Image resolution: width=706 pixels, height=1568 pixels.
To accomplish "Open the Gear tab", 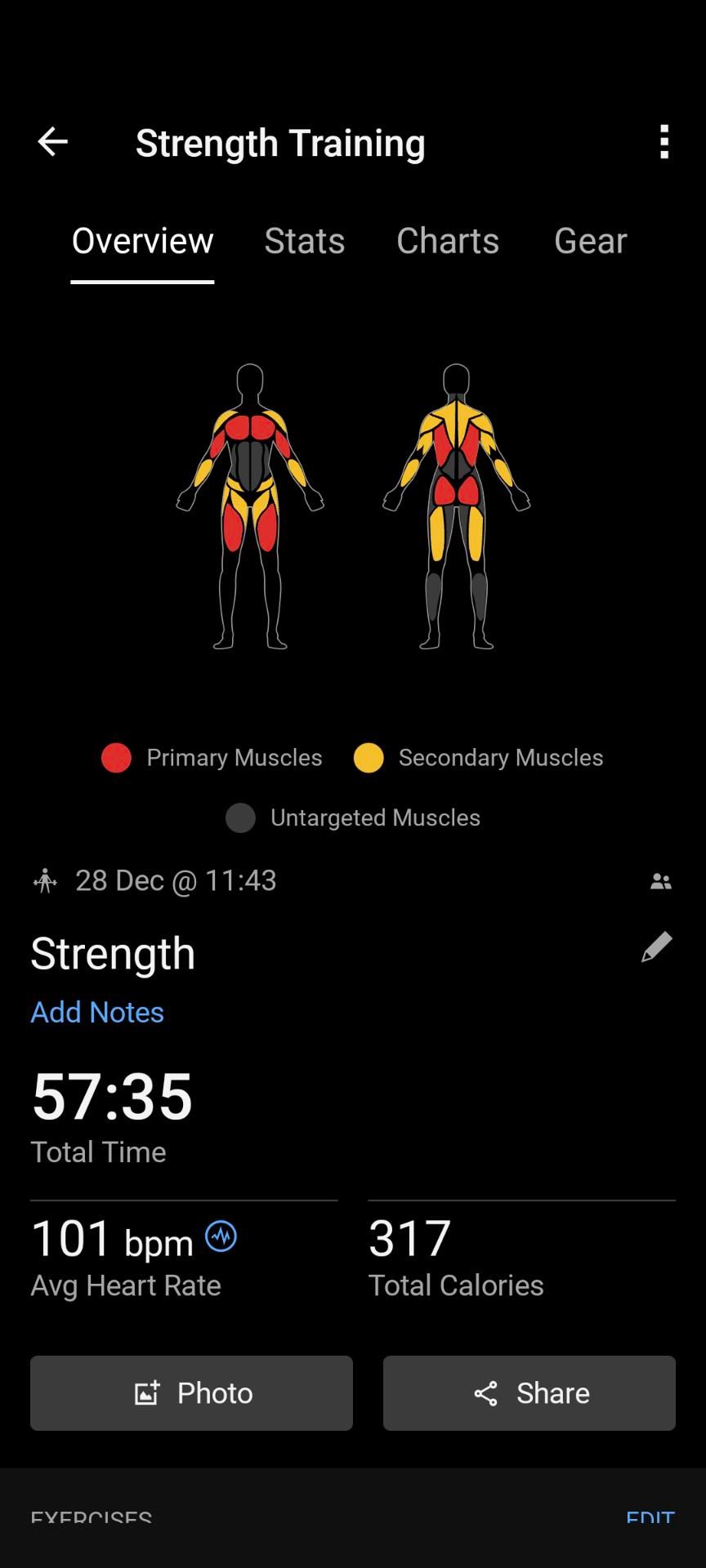I will point(590,241).
